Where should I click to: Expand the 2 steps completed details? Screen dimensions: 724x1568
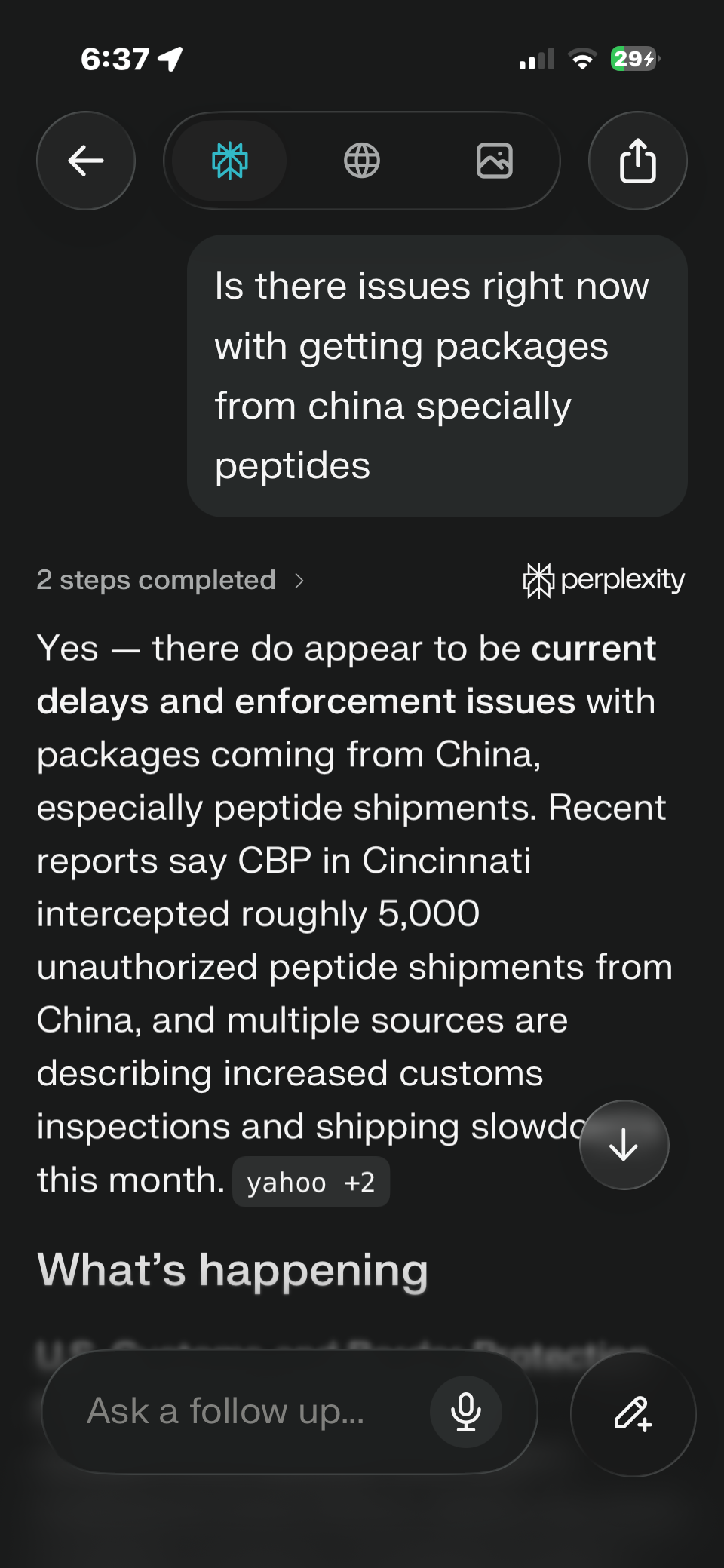170,580
